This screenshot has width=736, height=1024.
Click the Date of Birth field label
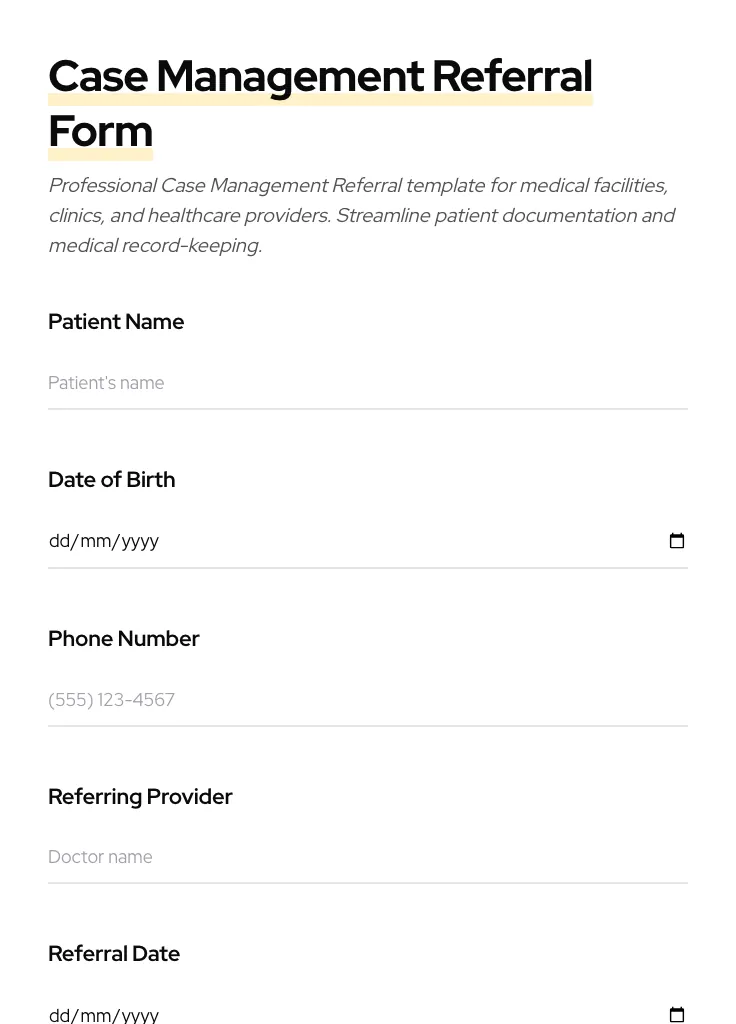(x=111, y=480)
